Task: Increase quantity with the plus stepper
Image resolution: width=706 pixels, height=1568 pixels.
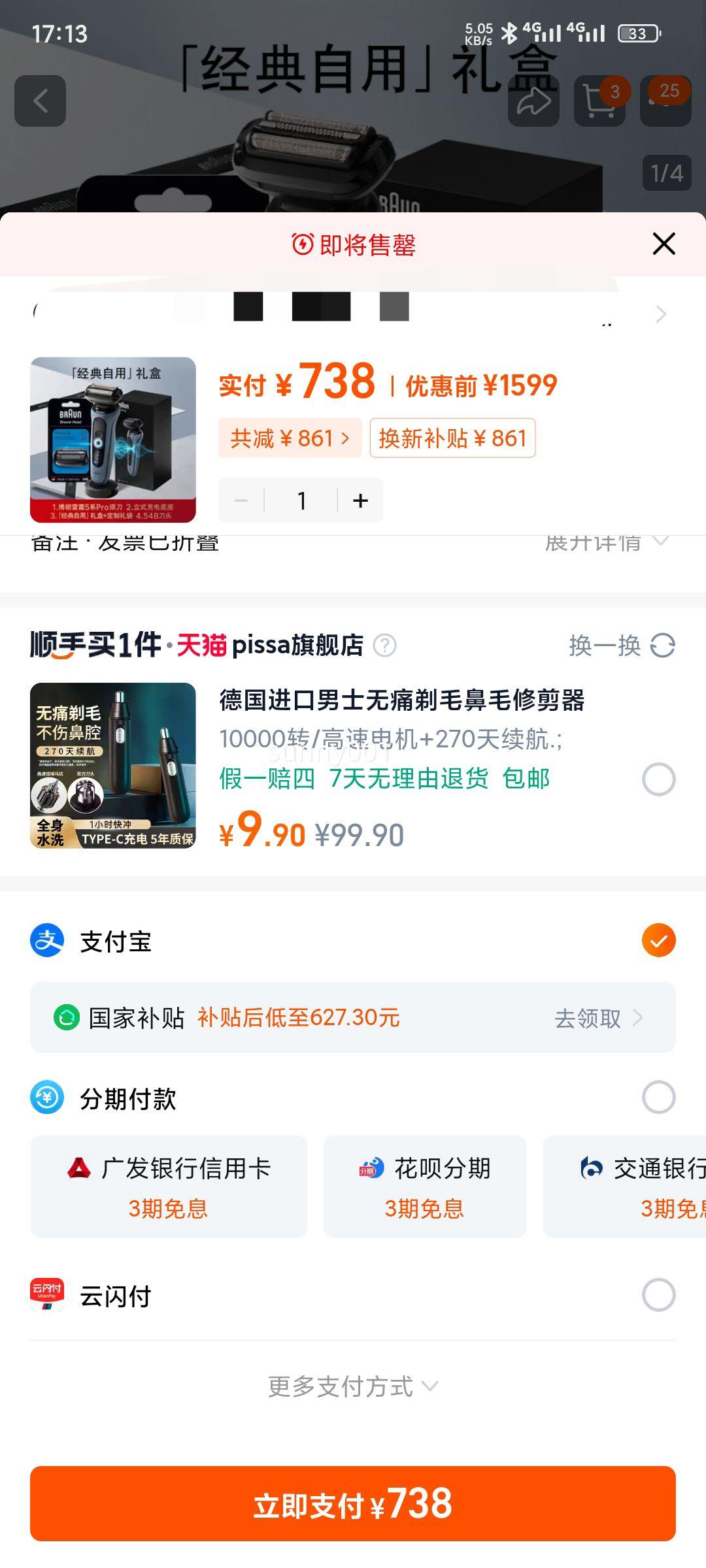Action: pyautogui.click(x=360, y=500)
